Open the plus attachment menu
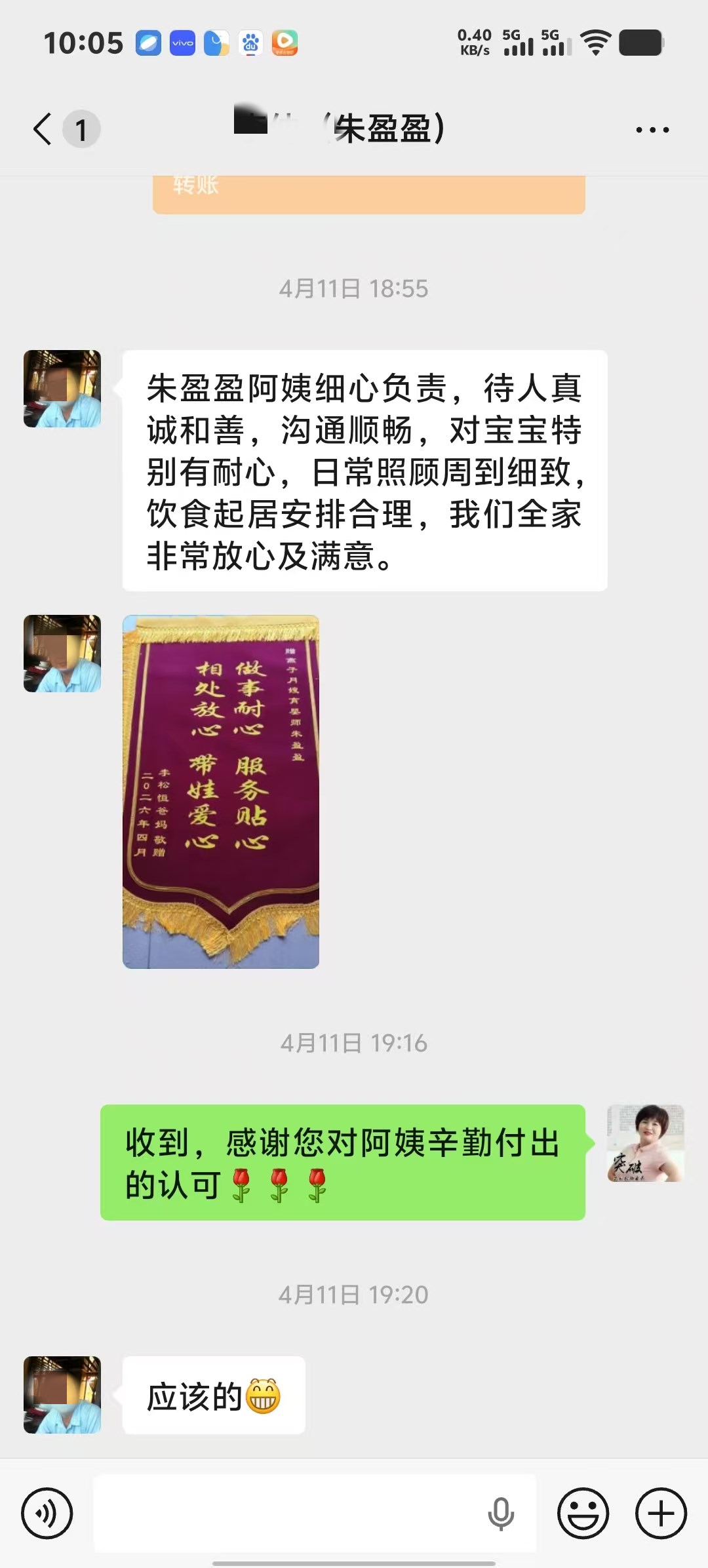 tap(661, 1513)
